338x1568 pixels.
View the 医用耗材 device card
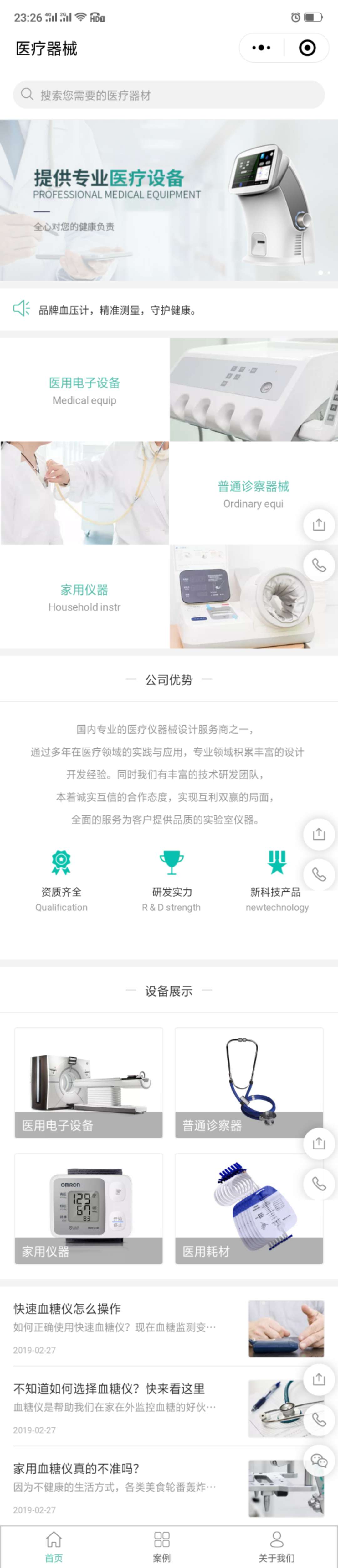point(248,1209)
